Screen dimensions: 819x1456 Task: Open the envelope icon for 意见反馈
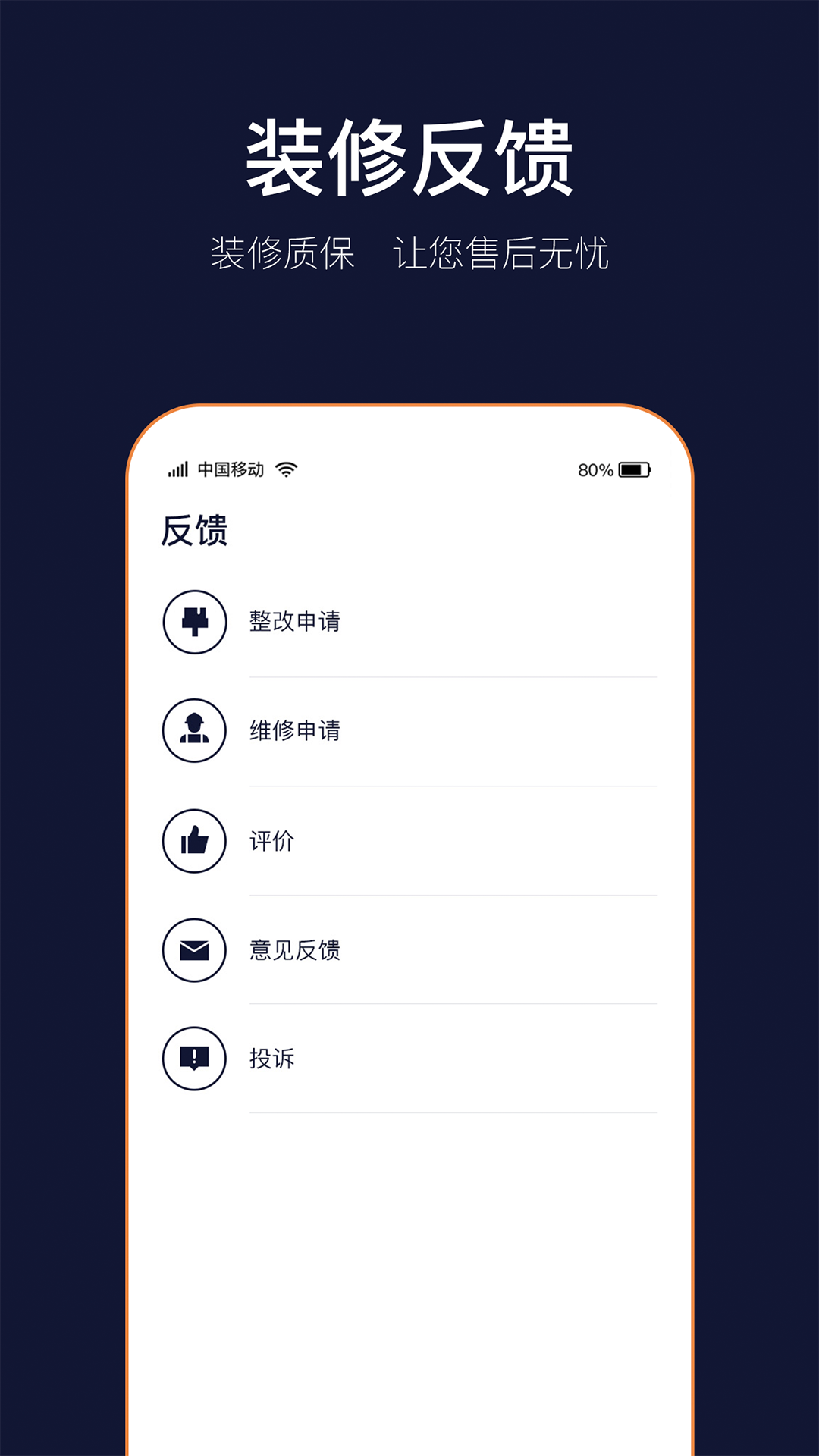194,952
